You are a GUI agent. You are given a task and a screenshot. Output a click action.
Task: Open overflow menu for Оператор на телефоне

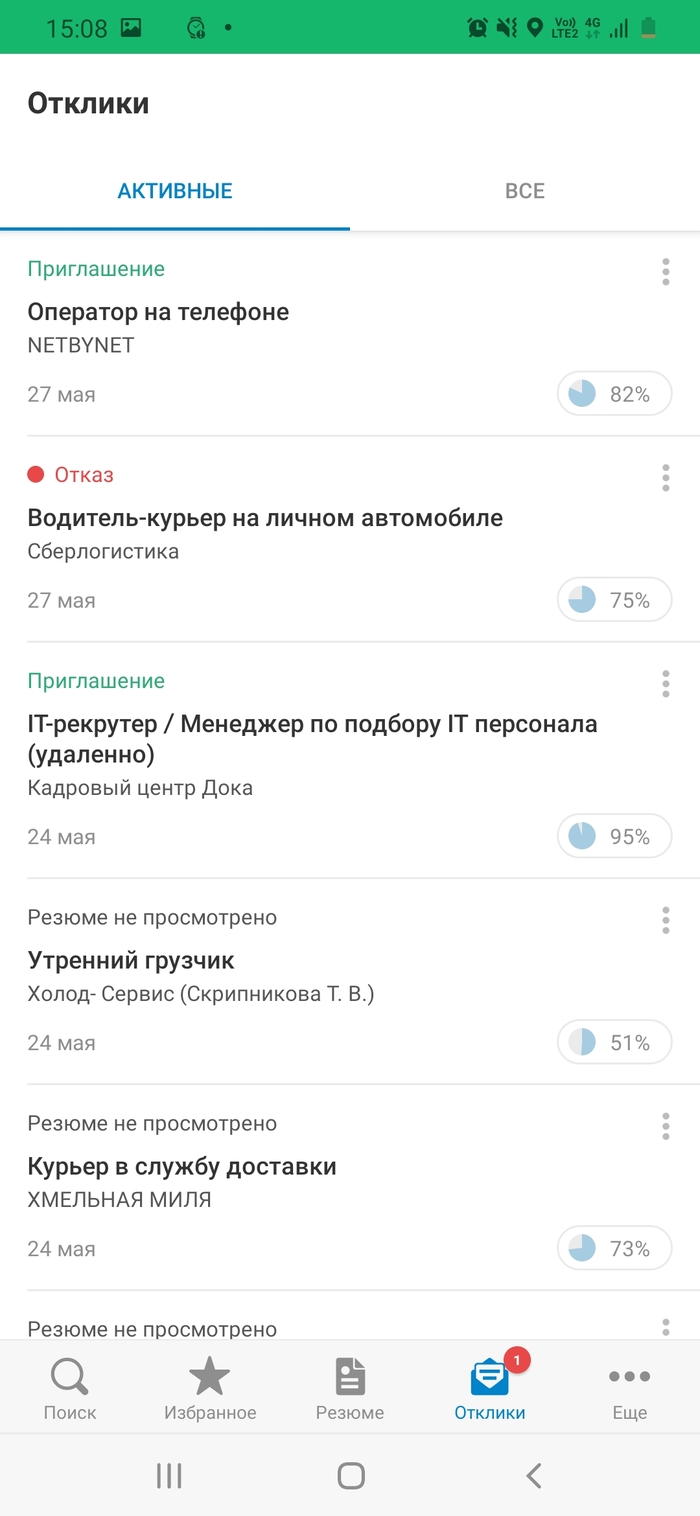(665, 272)
